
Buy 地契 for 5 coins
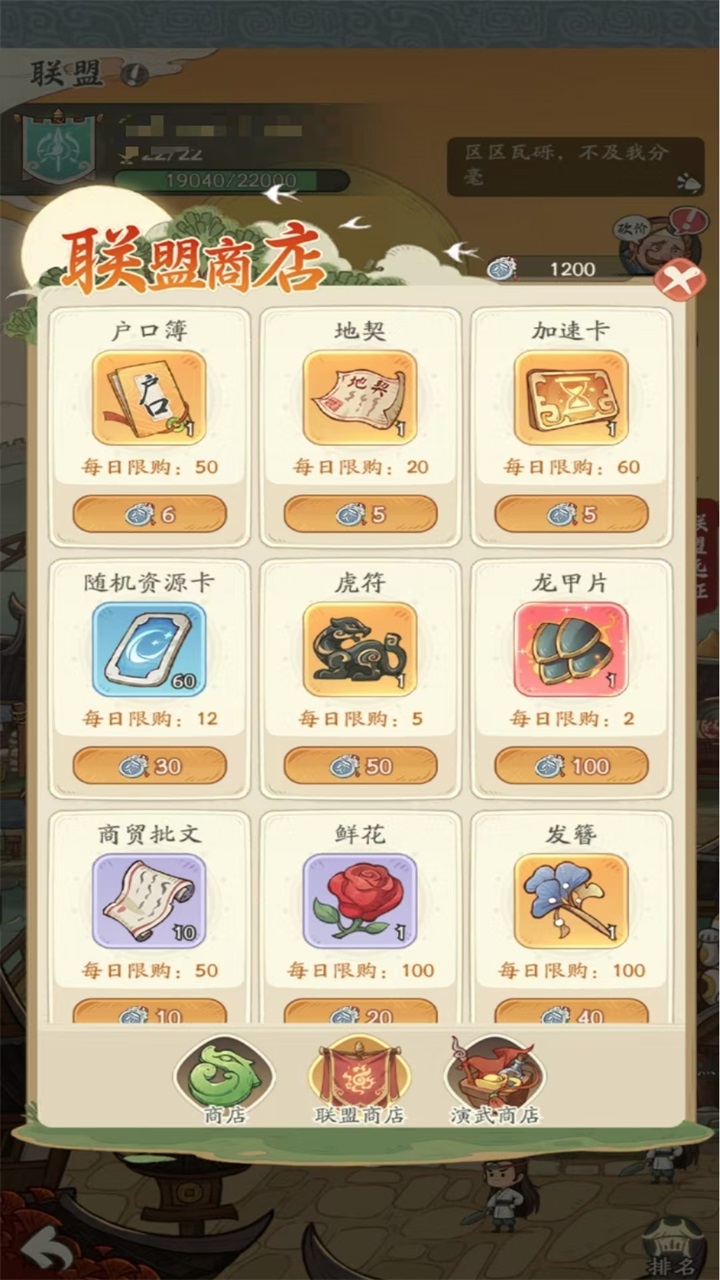[360, 514]
